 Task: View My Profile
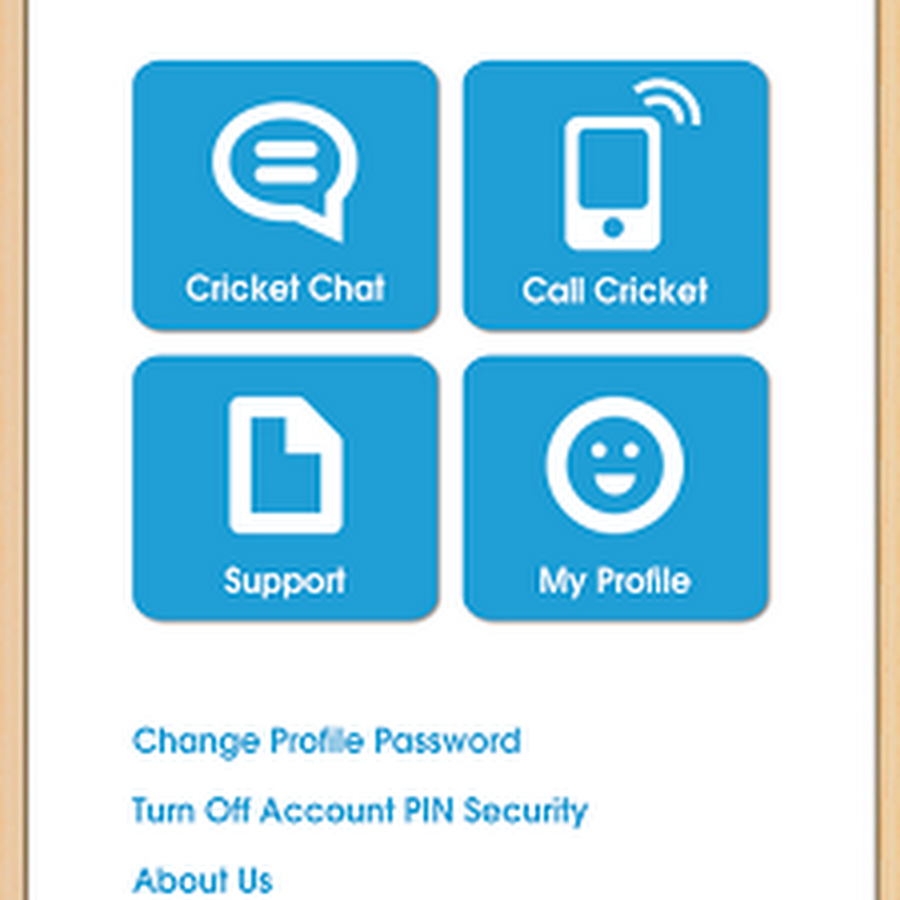[x=615, y=488]
